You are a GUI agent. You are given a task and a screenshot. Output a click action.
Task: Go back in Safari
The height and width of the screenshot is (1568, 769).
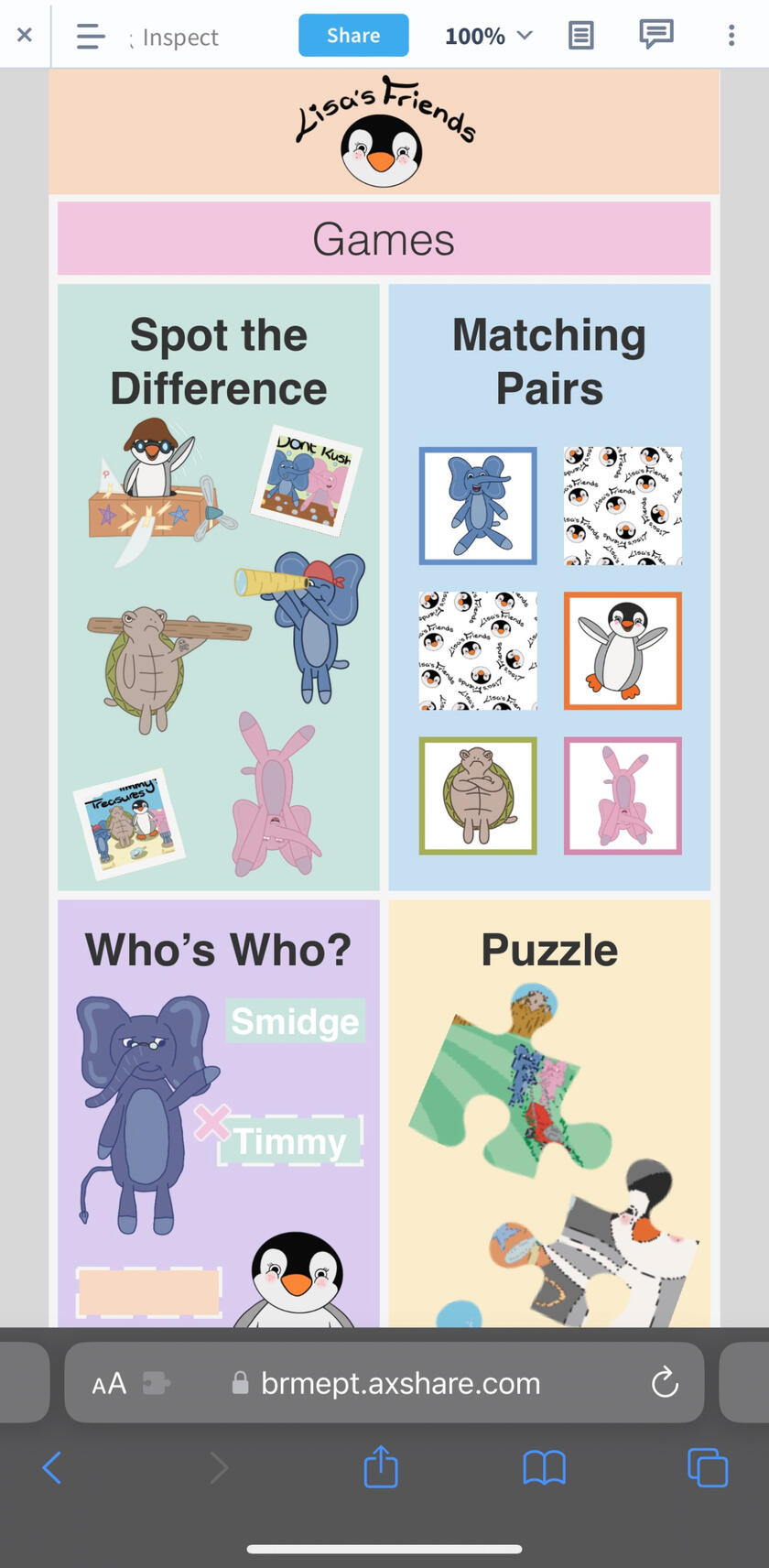coord(52,1468)
